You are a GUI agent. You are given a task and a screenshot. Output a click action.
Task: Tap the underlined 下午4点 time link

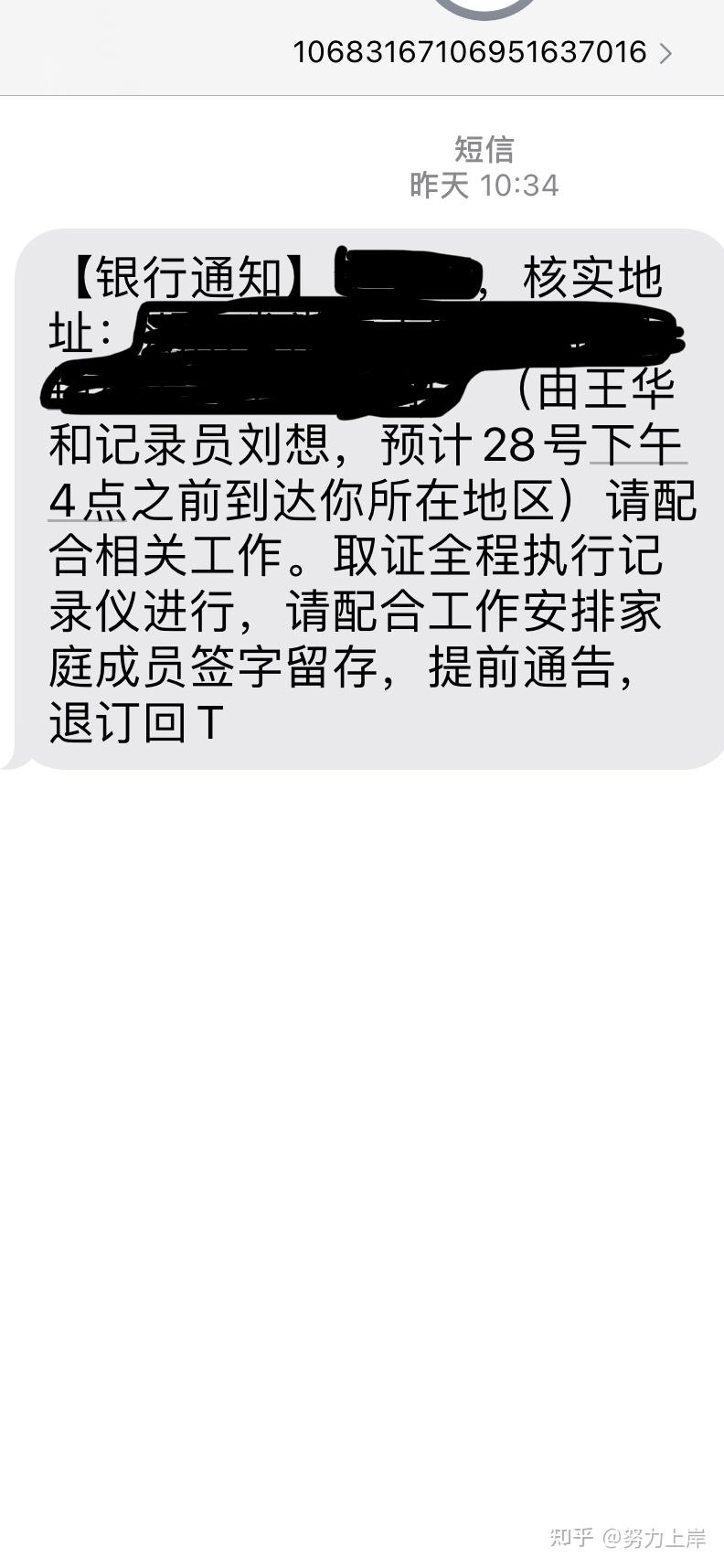636,446
